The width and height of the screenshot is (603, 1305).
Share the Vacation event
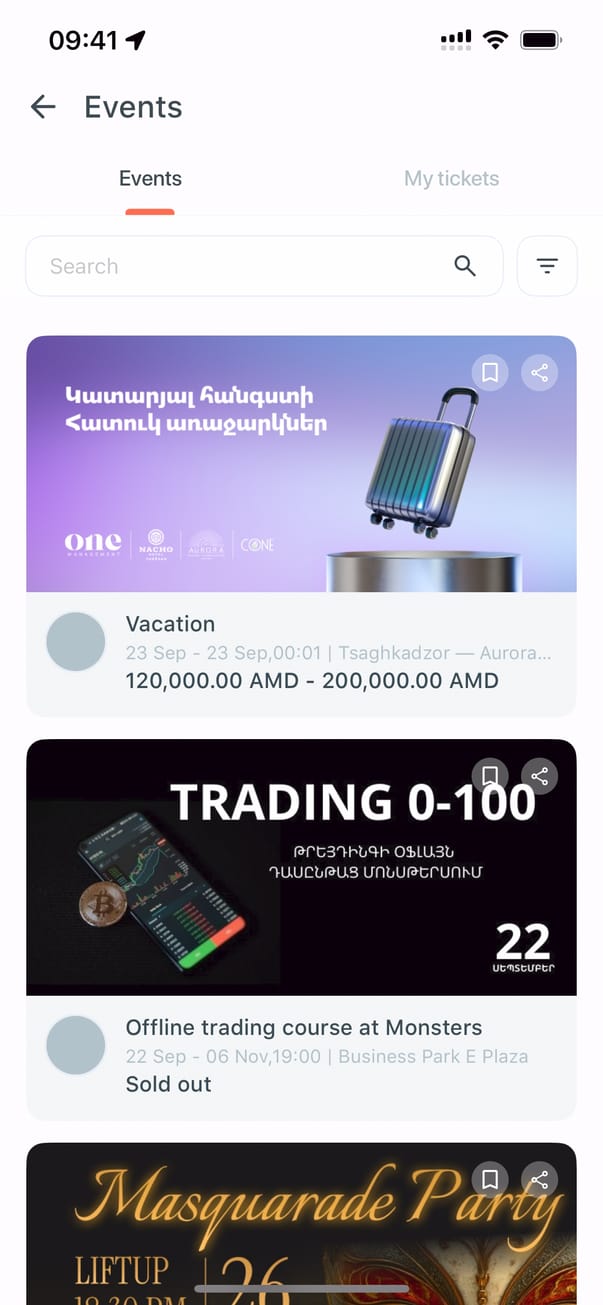[x=540, y=373]
